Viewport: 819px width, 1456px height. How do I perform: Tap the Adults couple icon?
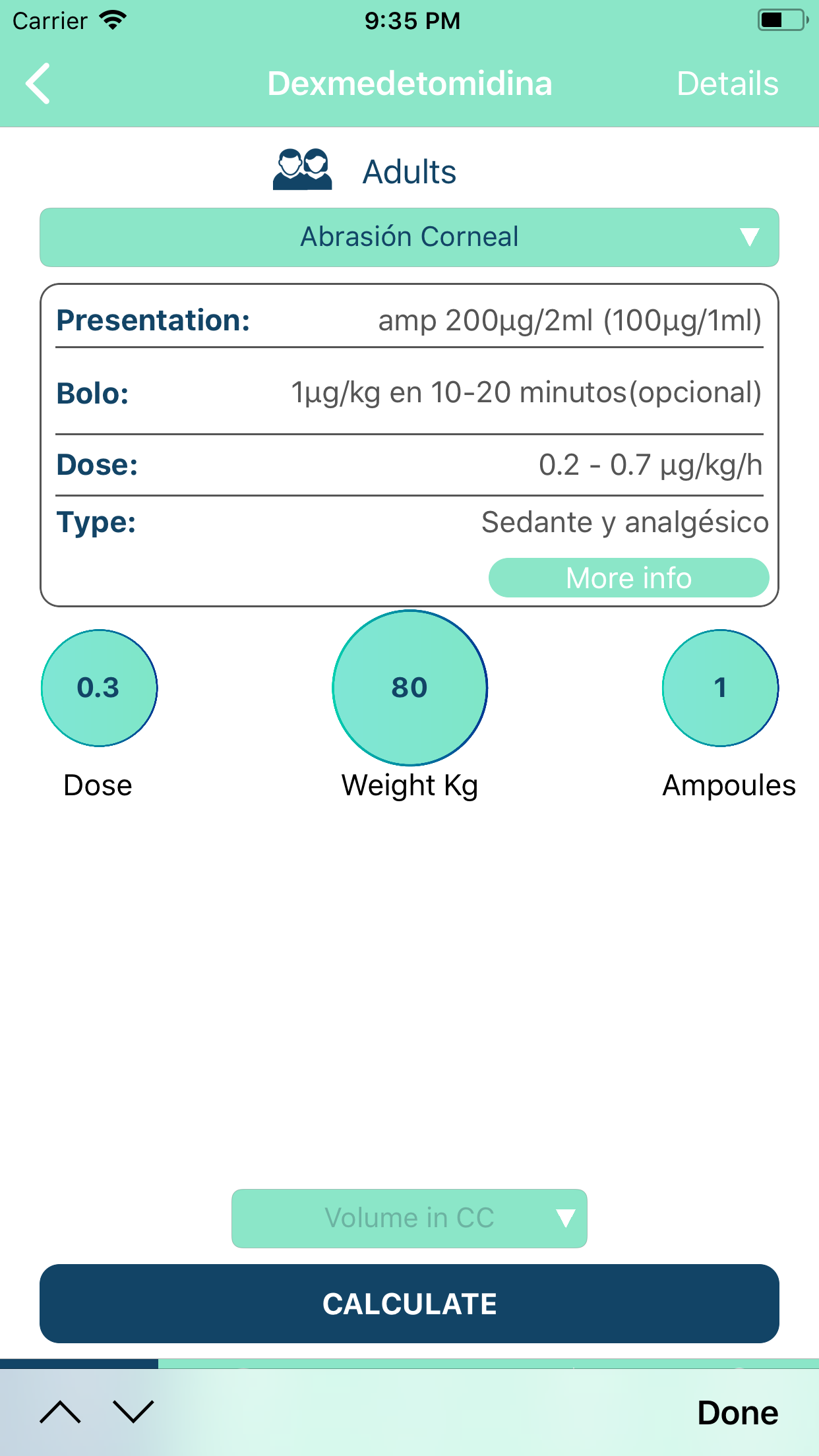[x=303, y=170]
